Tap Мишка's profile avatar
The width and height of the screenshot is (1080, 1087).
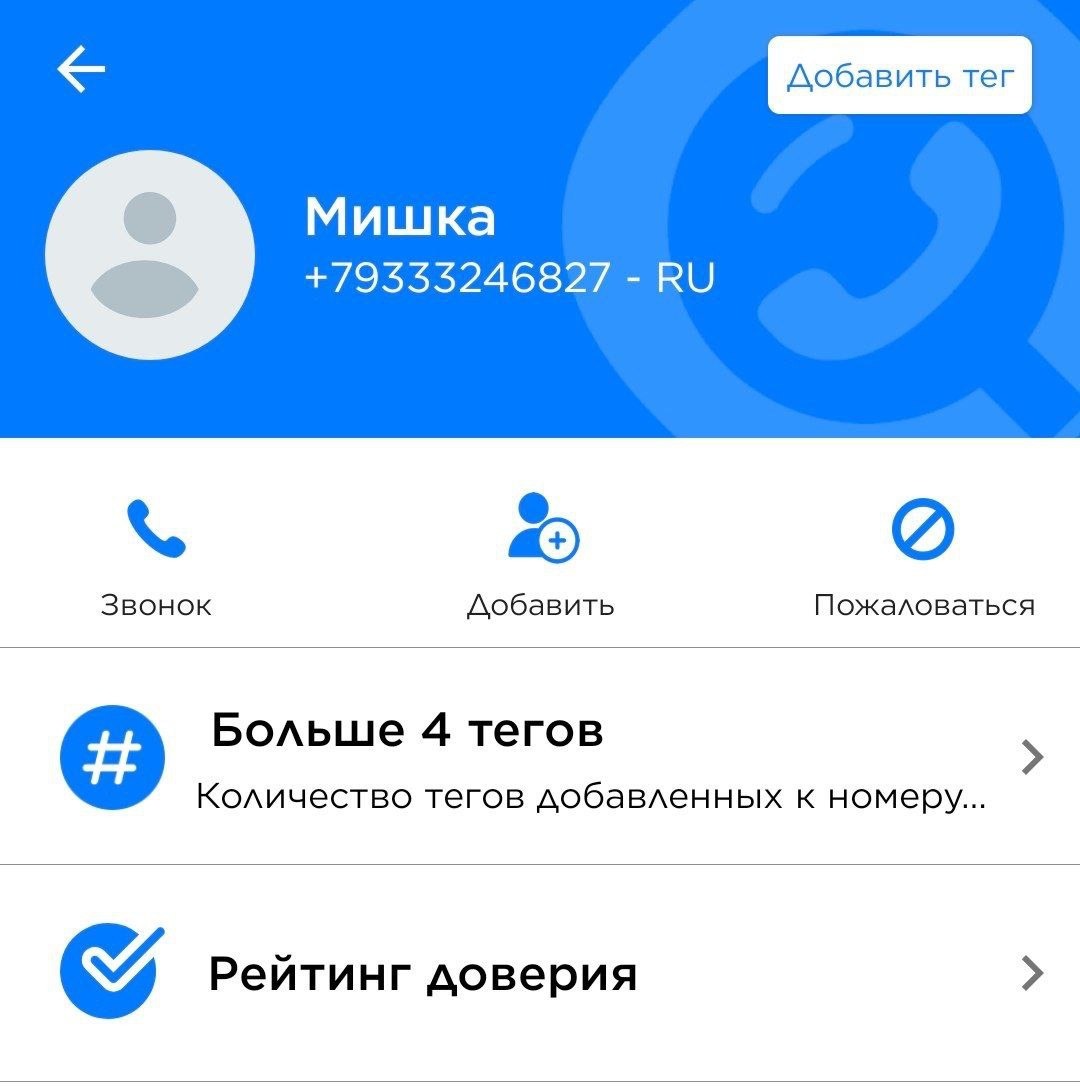[150, 255]
